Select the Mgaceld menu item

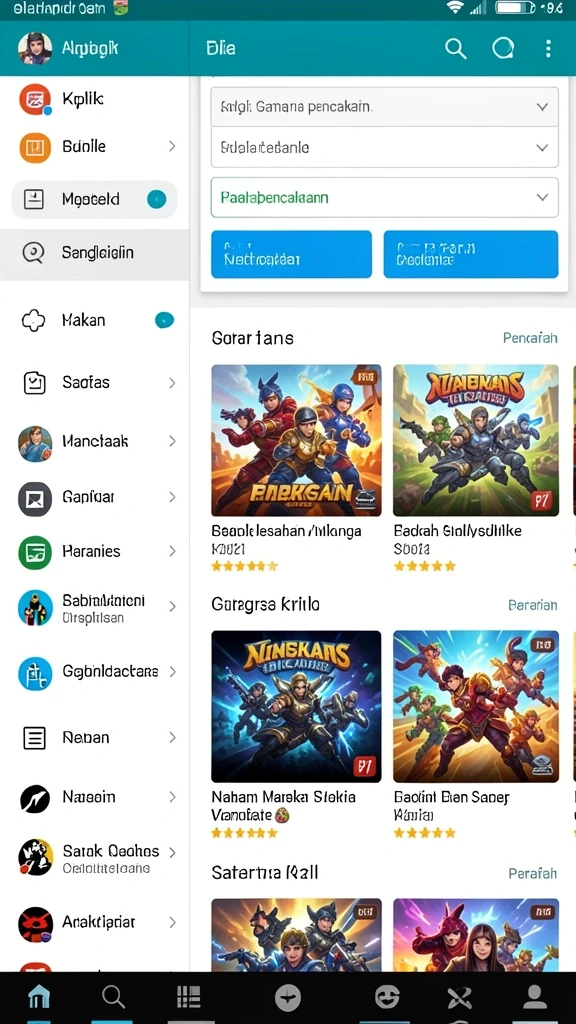click(95, 199)
